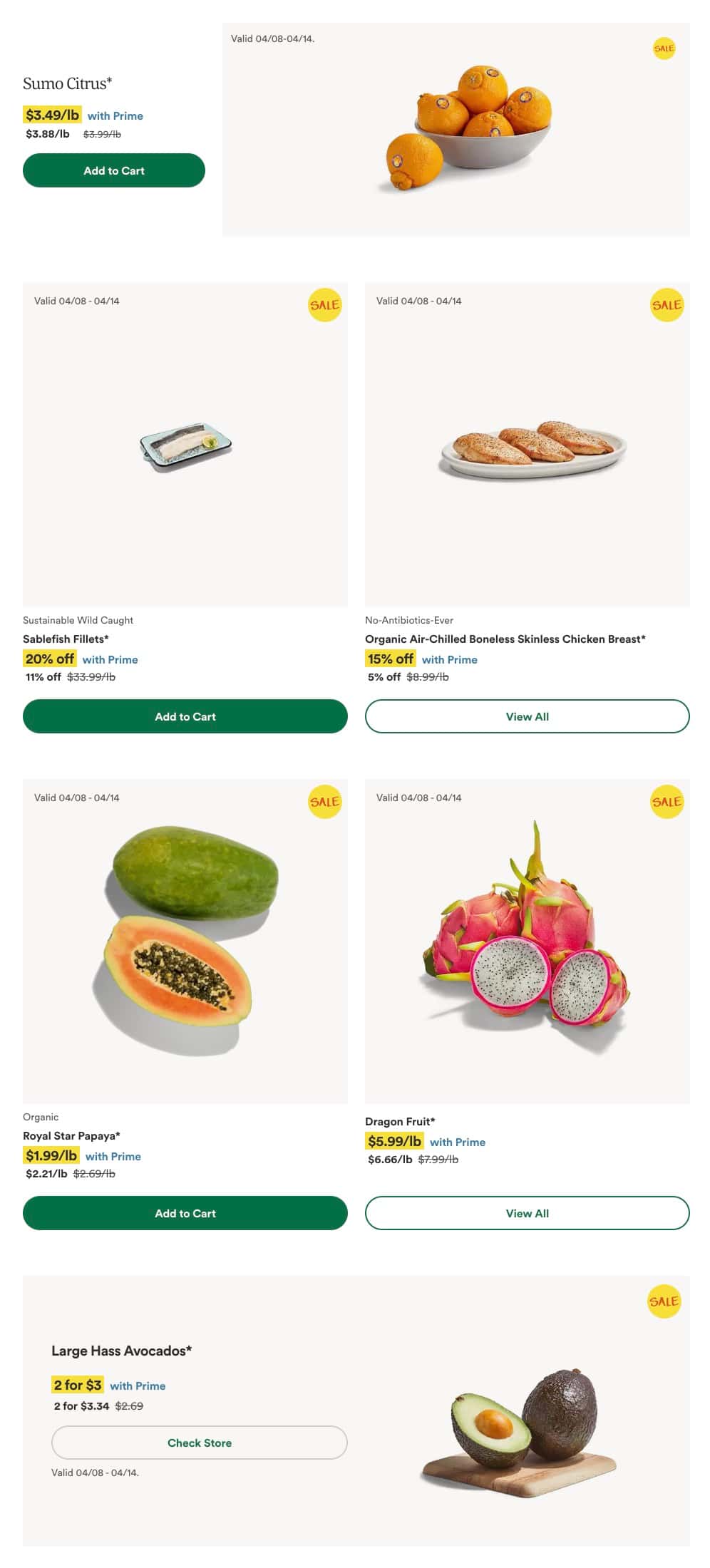Add Royal Star Papaya to cart
Viewport: 710px width, 1568px height.
(185, 1213)
